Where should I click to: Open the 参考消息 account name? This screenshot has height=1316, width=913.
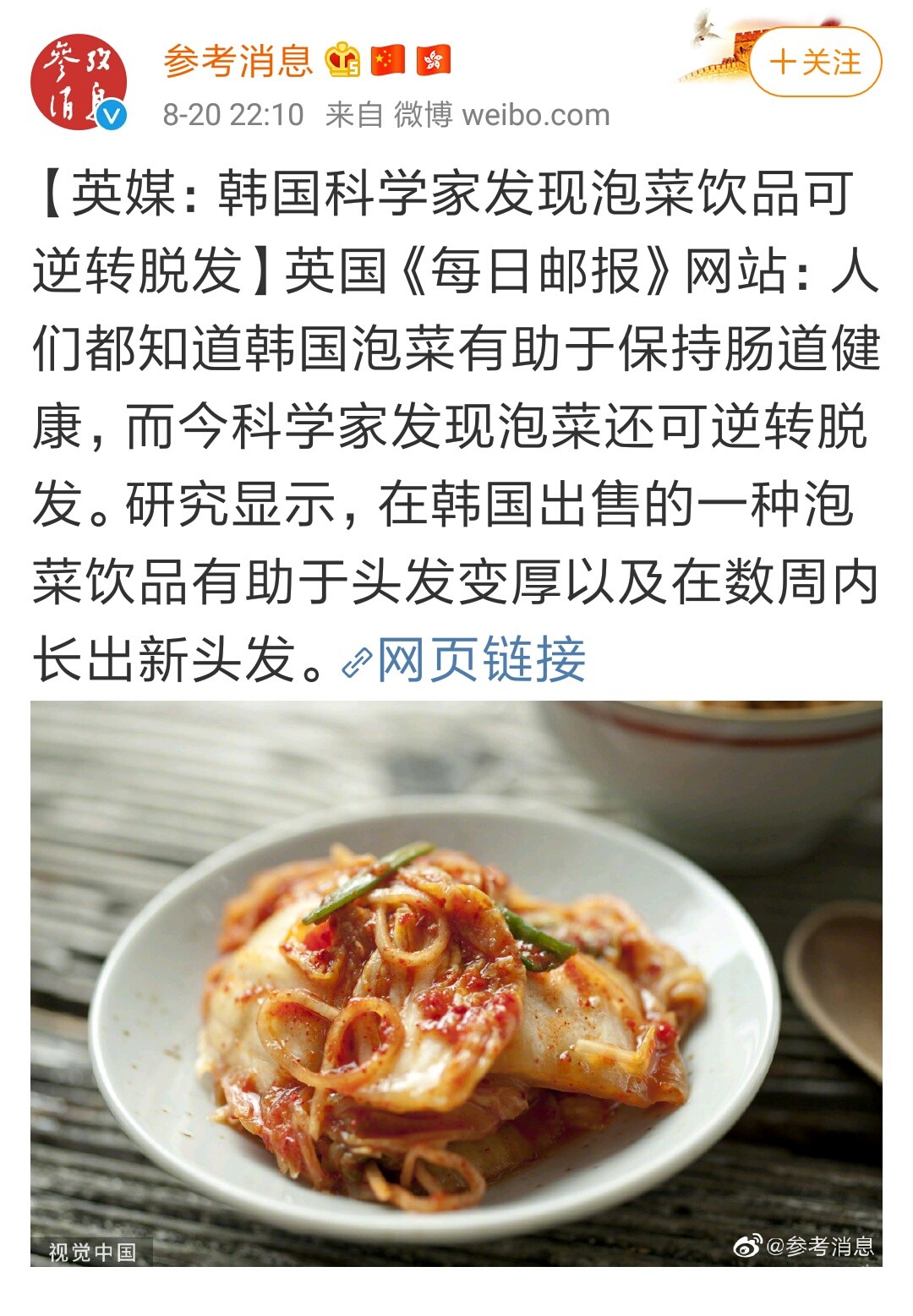(238, 62)
